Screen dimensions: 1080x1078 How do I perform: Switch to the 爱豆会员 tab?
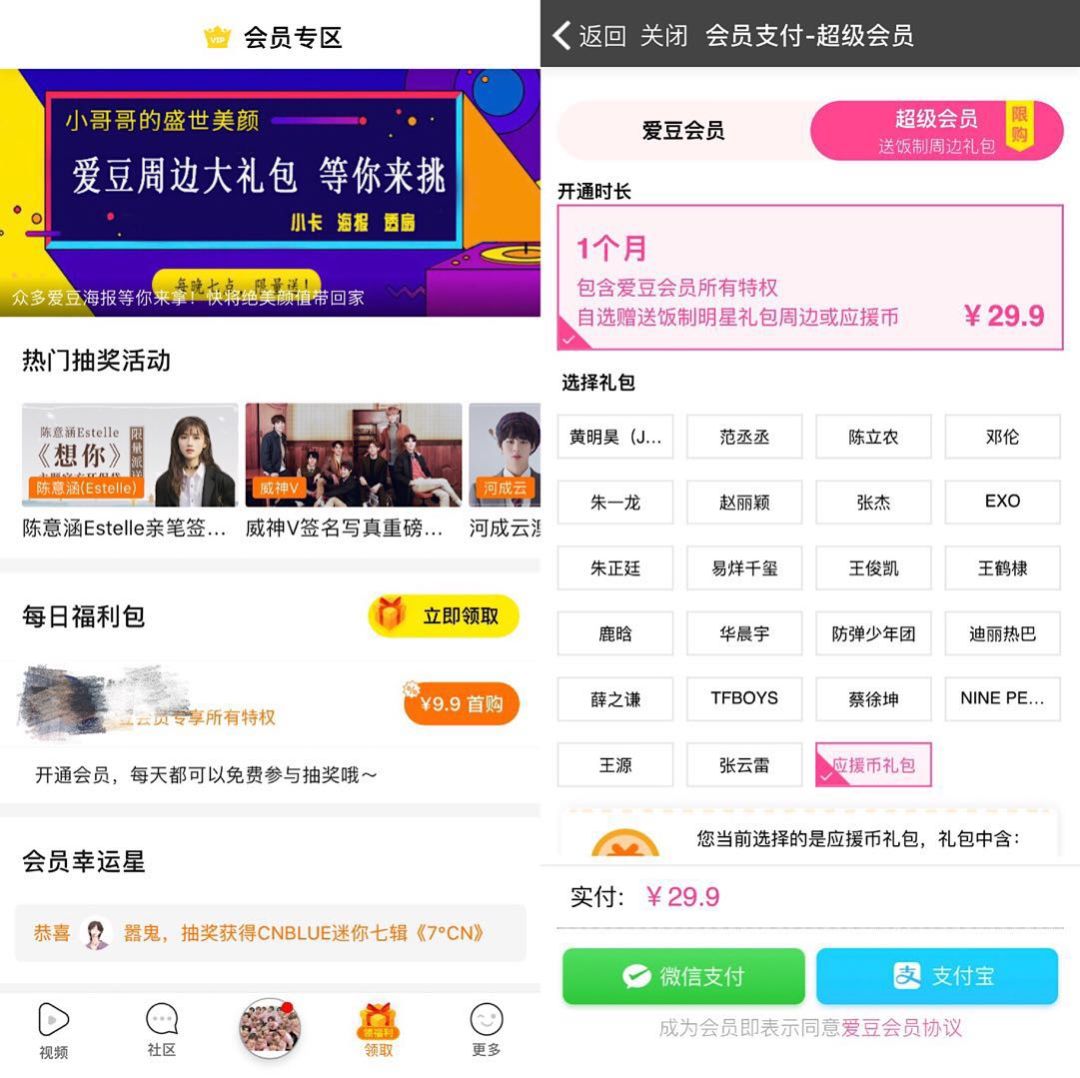[683, 131]
